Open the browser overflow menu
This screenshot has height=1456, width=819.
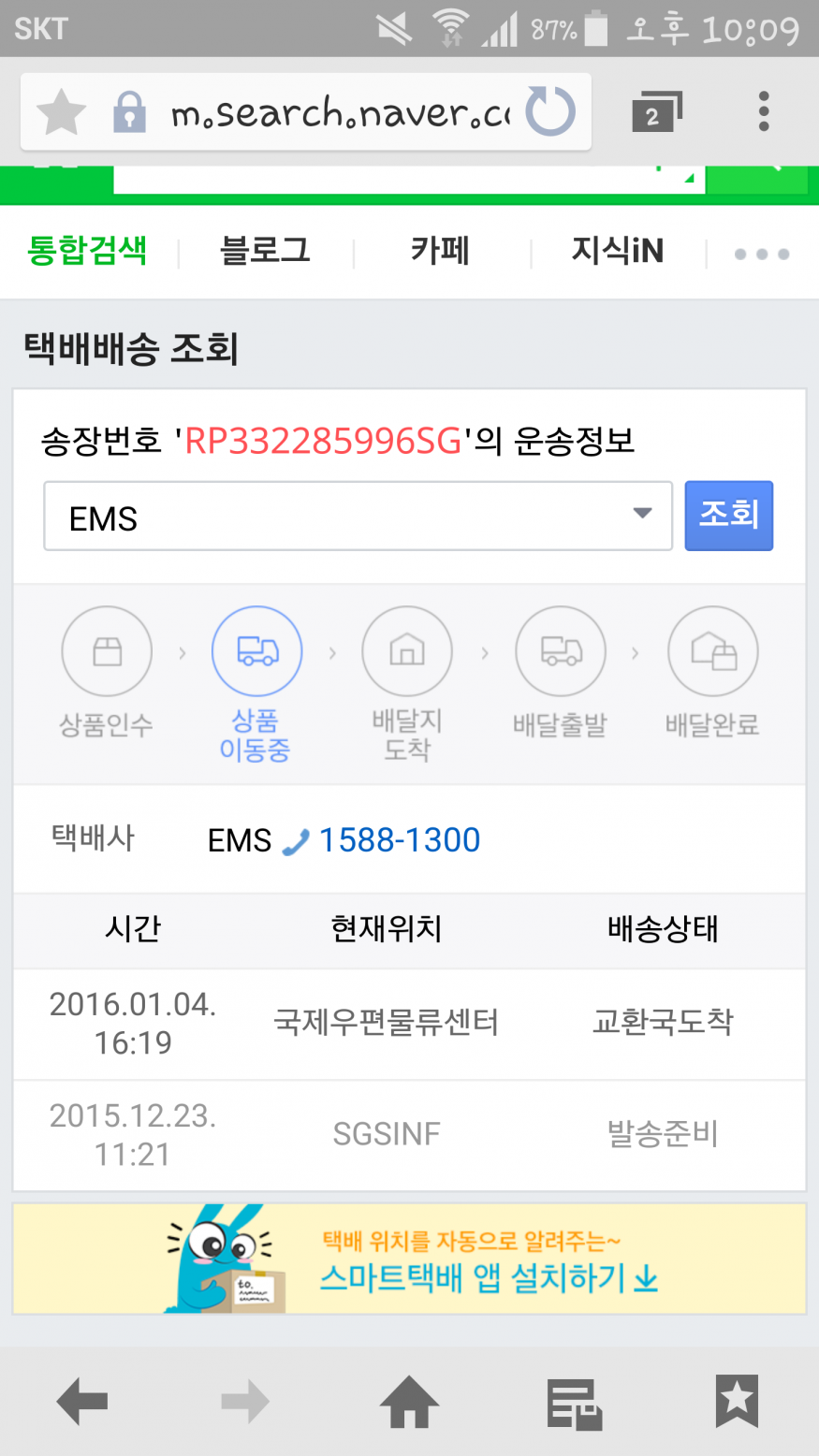click(x=764, y=111)
